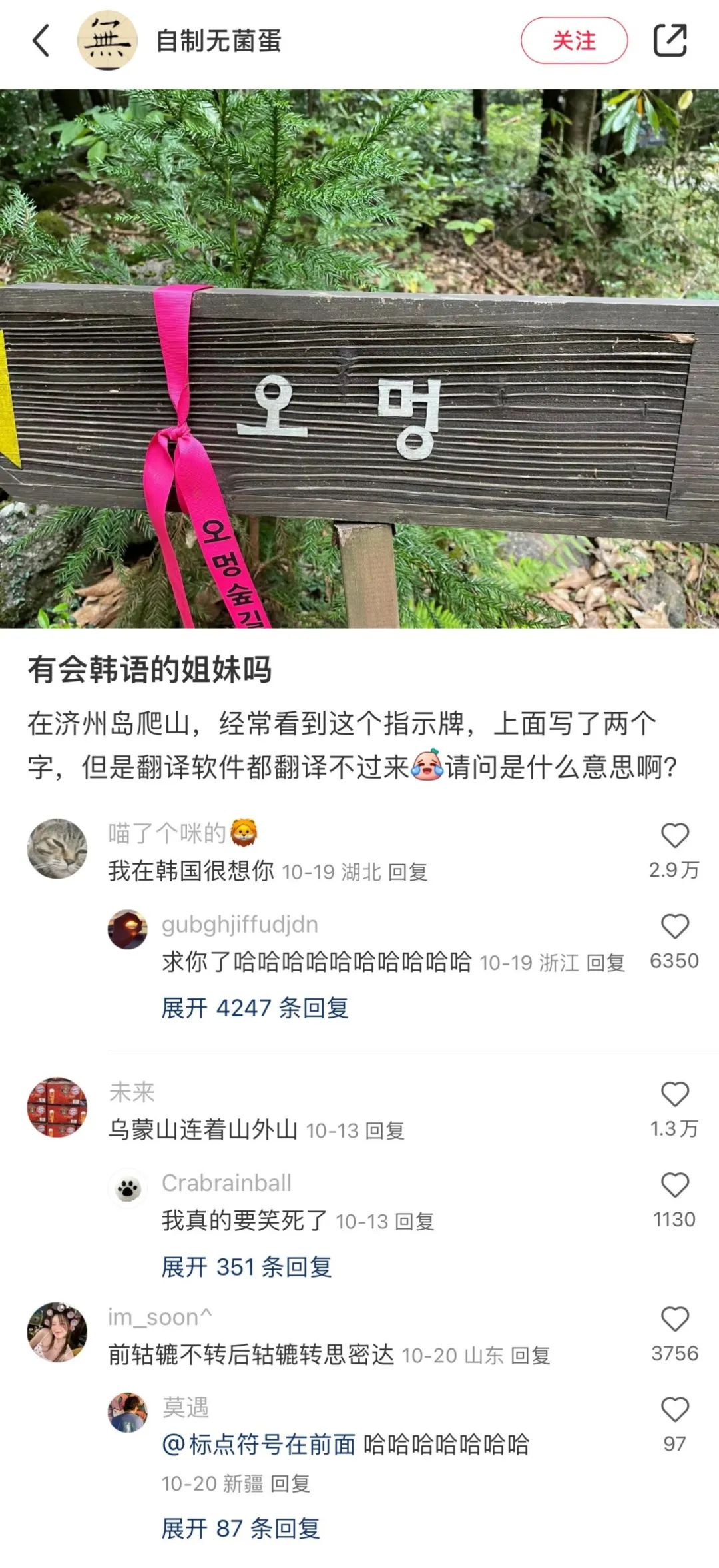Viewport: 719px width, 1568px height.
Task: Expand 351 replies
Action: point(246,1267)
